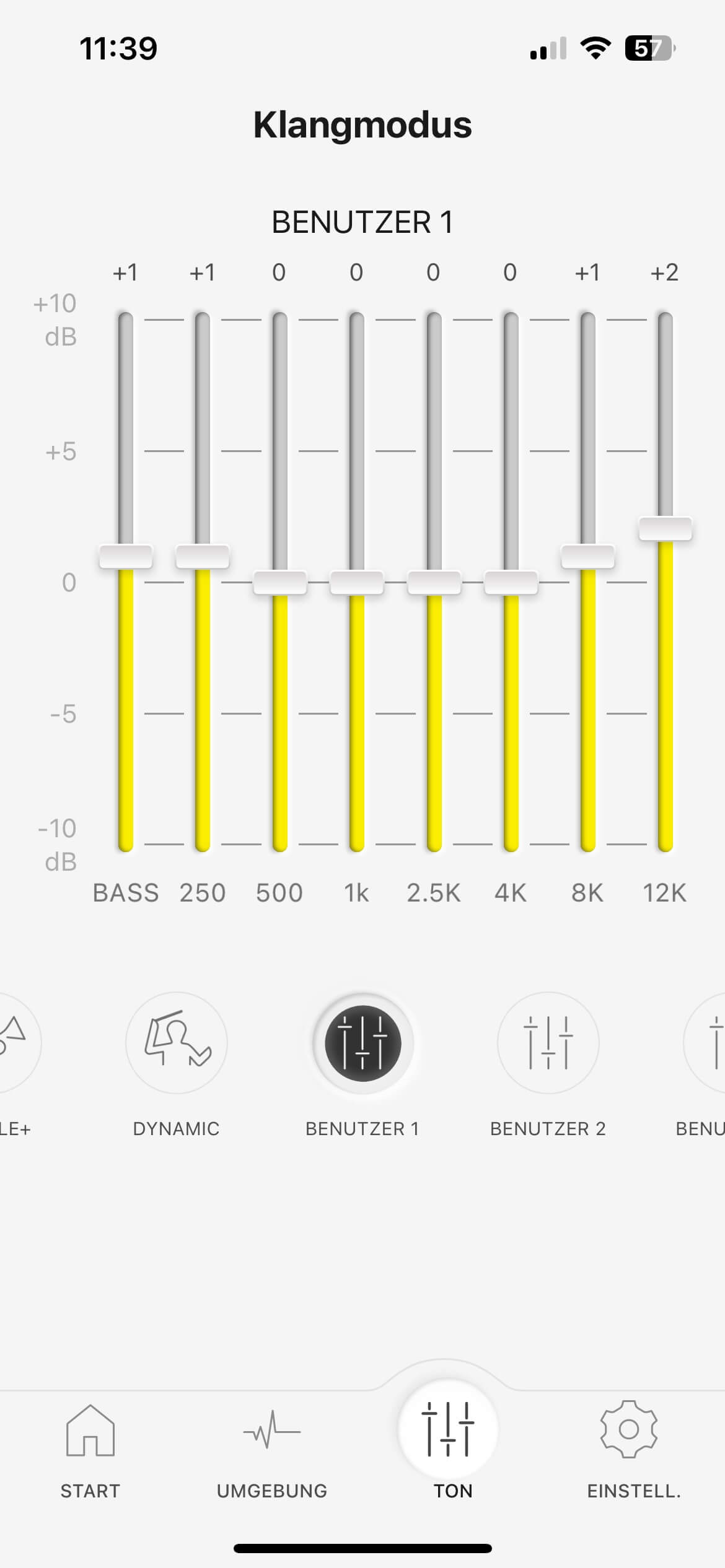Tap the 500 Hz slider handle
725x1568 pixels.
[279, 583]
